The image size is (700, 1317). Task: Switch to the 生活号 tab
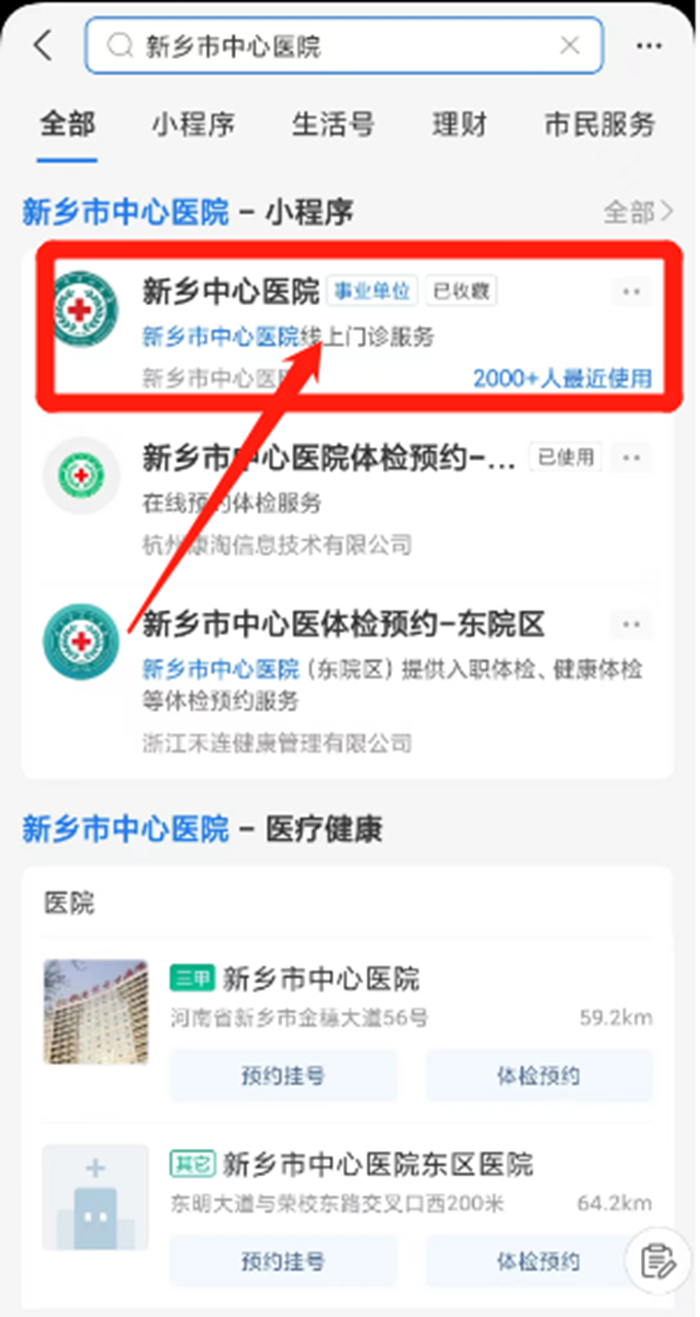click(x=333, y=125)
